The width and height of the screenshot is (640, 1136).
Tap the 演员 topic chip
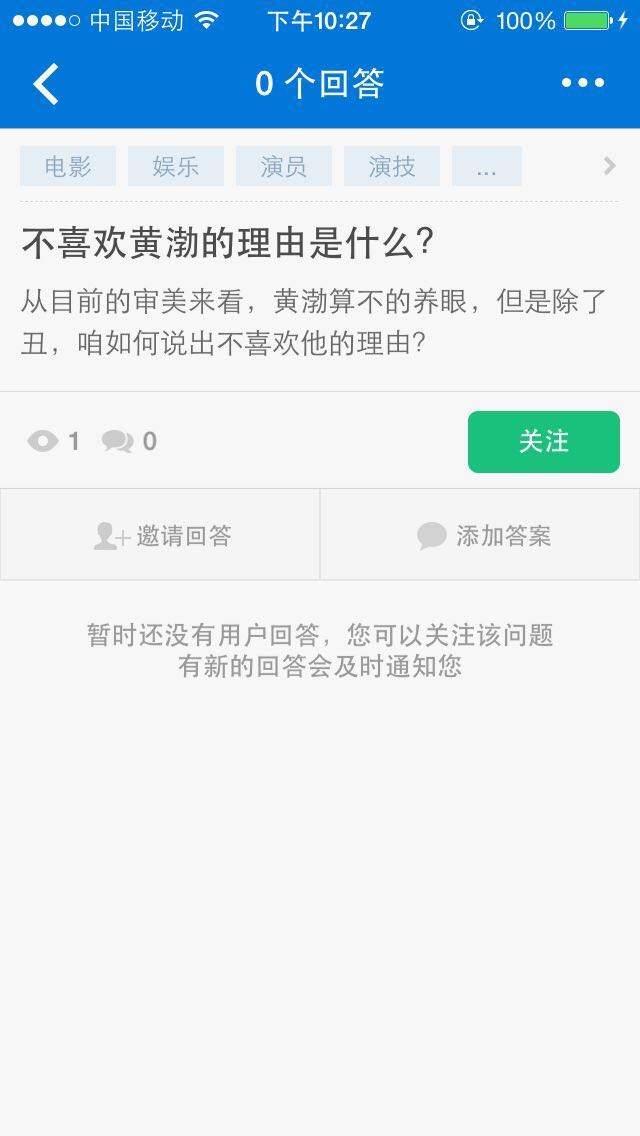(x=284, y=167)
